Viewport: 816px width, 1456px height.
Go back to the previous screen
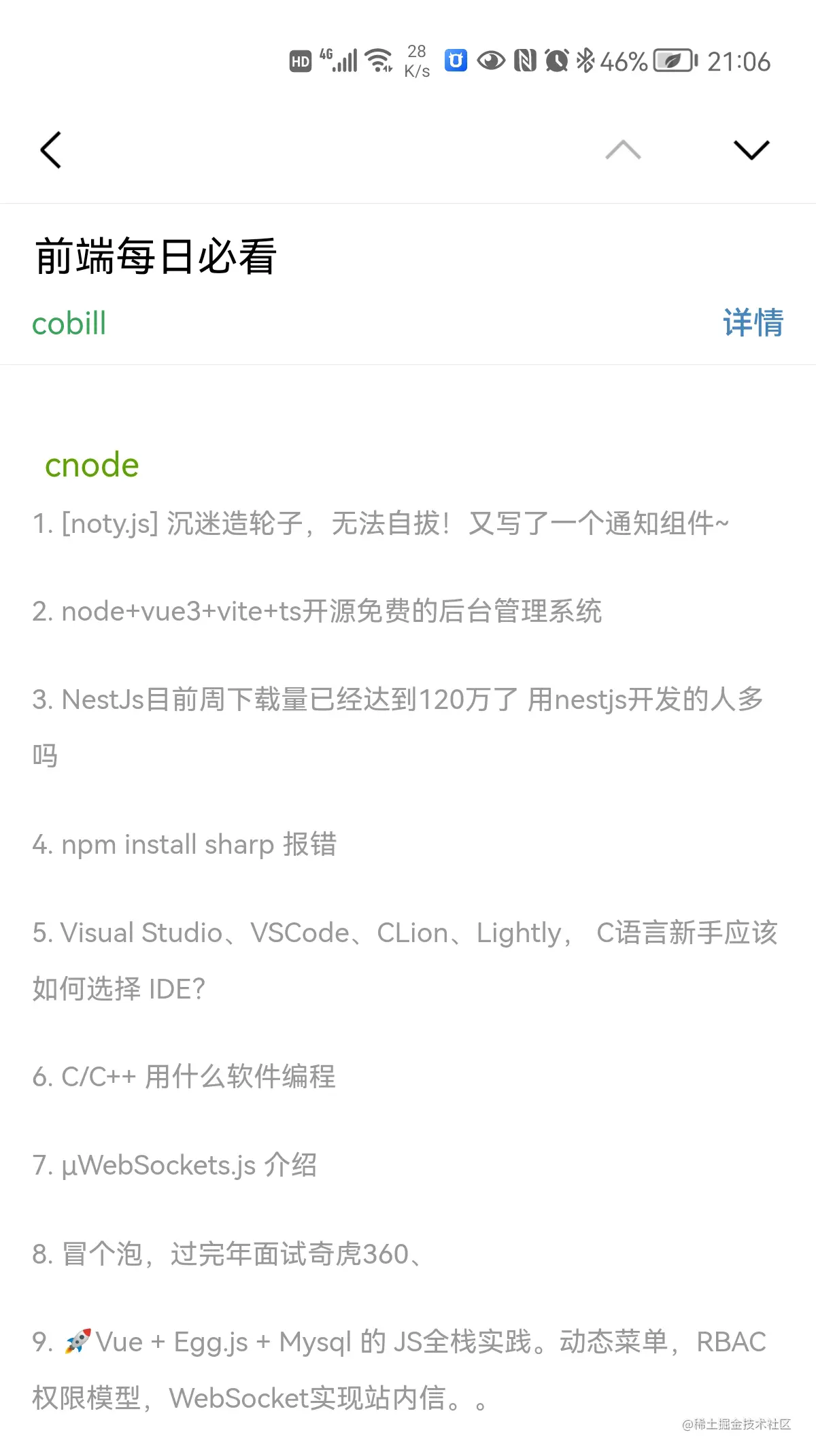[51, 150]
